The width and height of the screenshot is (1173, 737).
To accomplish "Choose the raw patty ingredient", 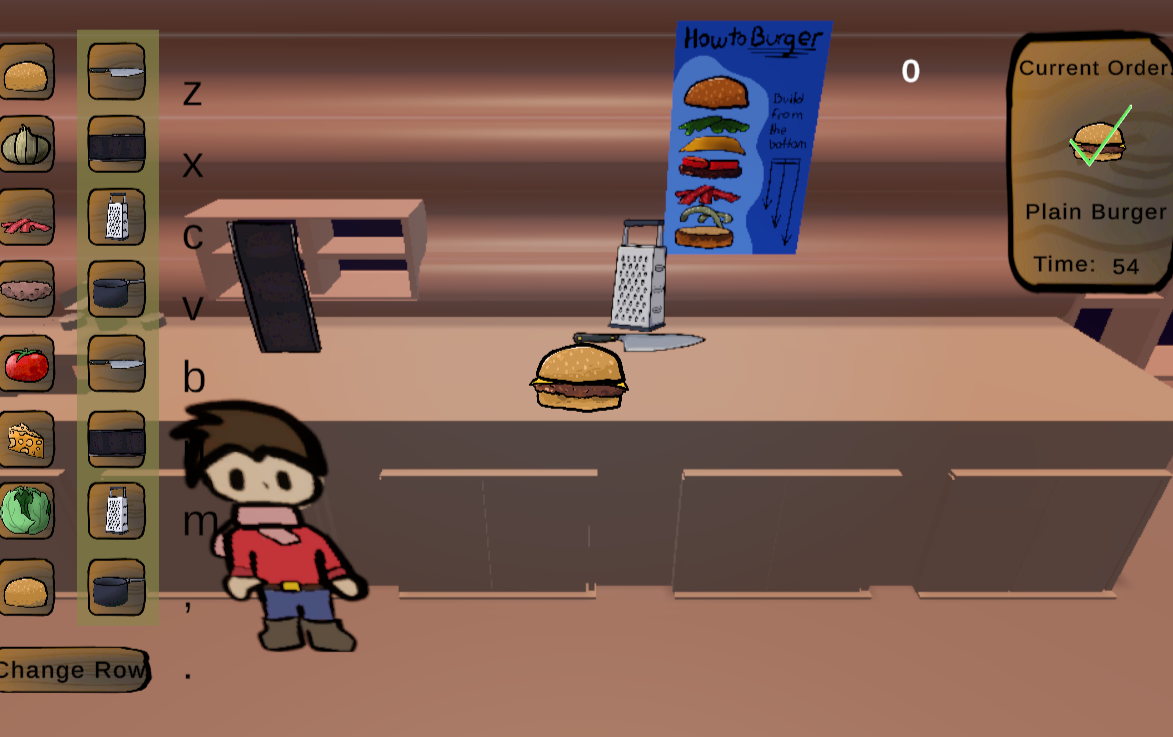I will pyautogui.click(x=26, y=290).
